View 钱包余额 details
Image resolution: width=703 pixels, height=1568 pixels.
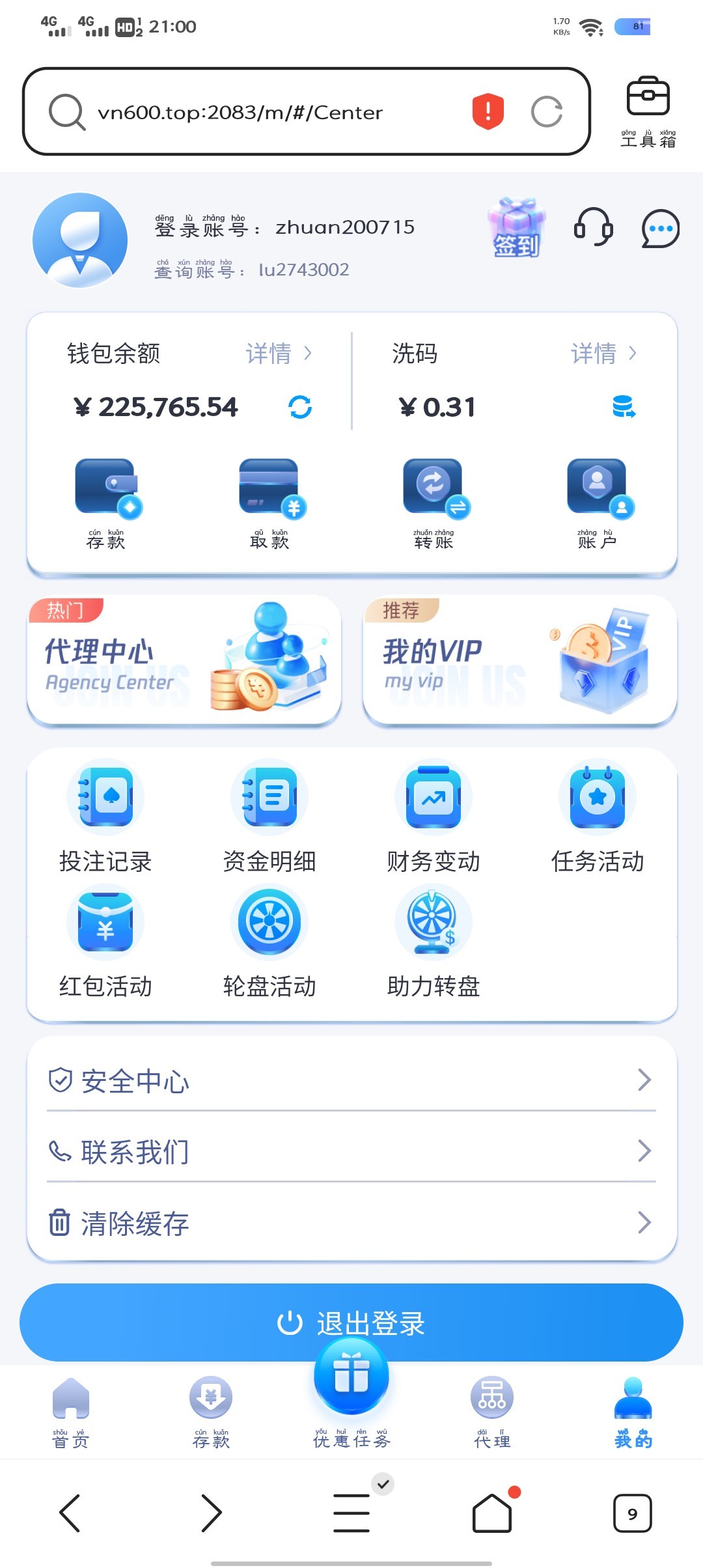point(279,354)
